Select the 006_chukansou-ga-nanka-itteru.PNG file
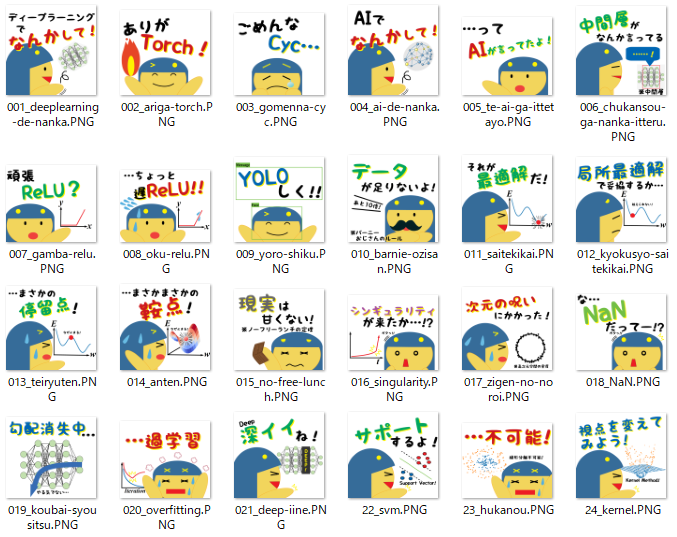The width and height of the screenshot is (677, 537). pyautogui.click(x=617, y=54)
